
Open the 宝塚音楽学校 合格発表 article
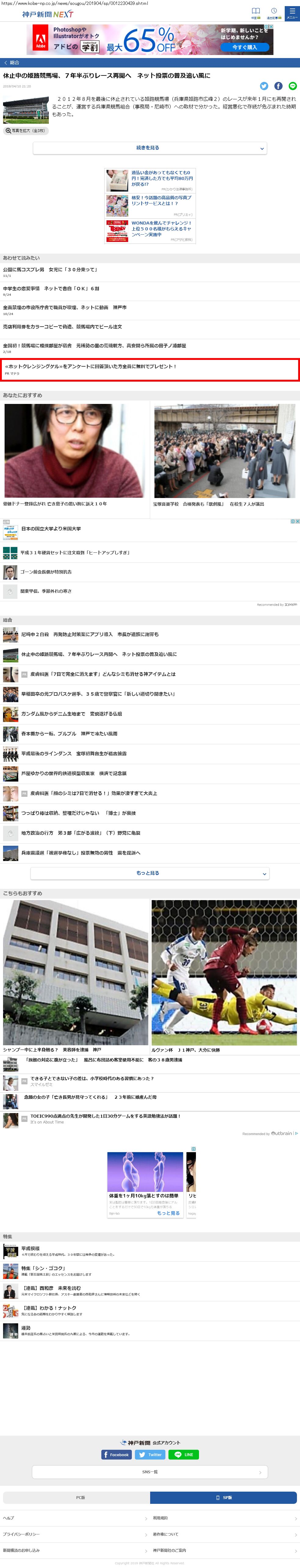point(209,504)
